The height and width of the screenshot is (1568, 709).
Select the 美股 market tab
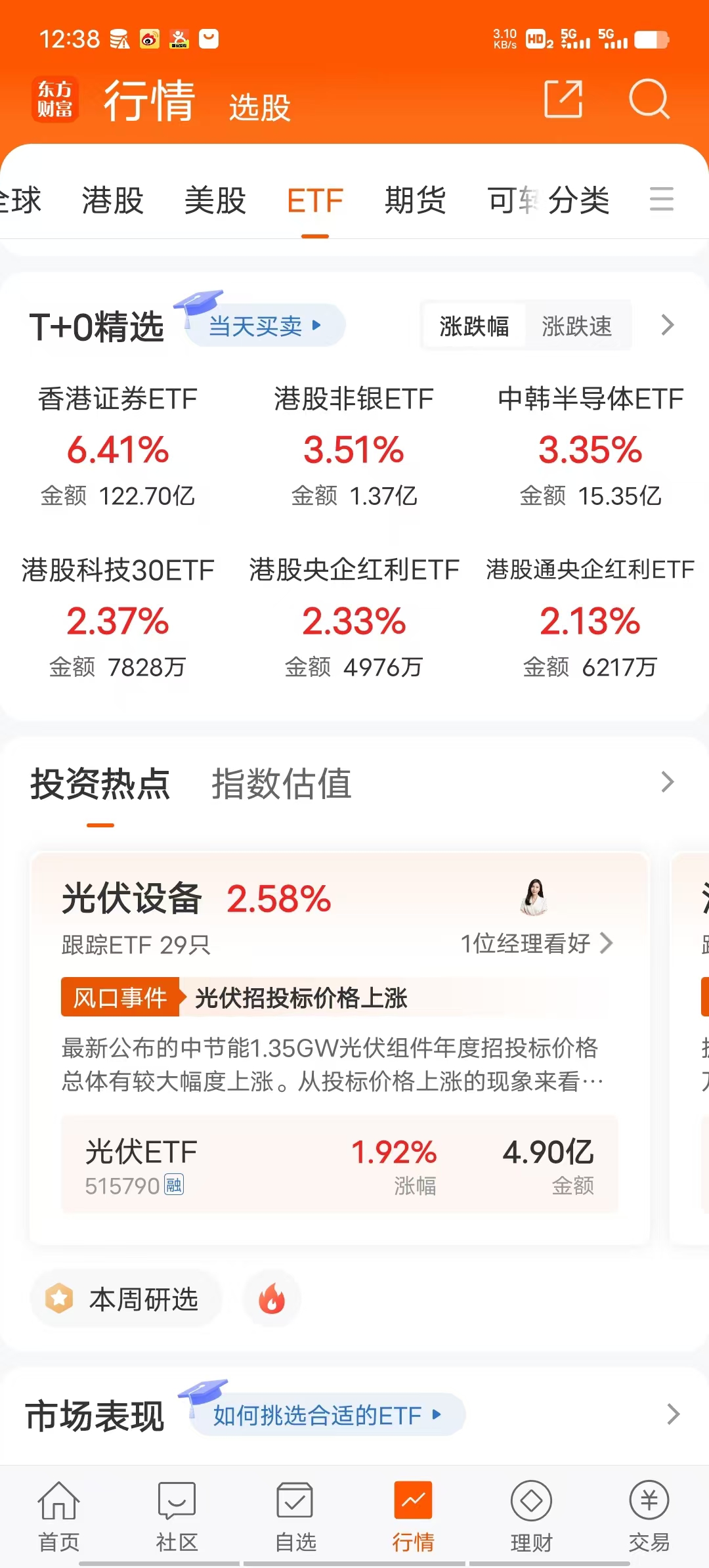[x=215, y=200]
